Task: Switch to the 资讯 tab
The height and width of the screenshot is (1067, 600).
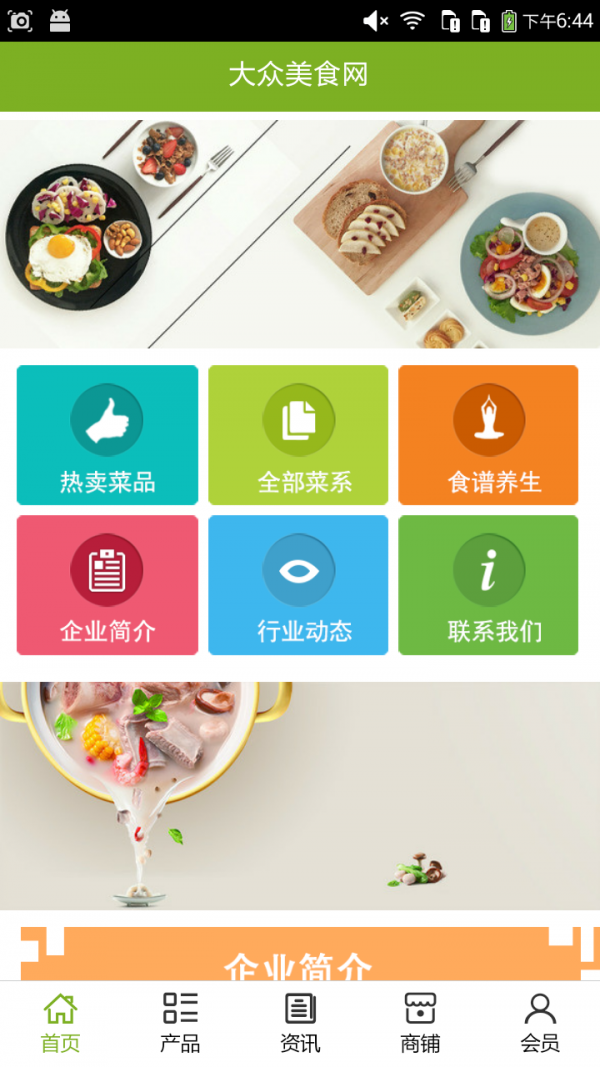Action: point(300,1023)
